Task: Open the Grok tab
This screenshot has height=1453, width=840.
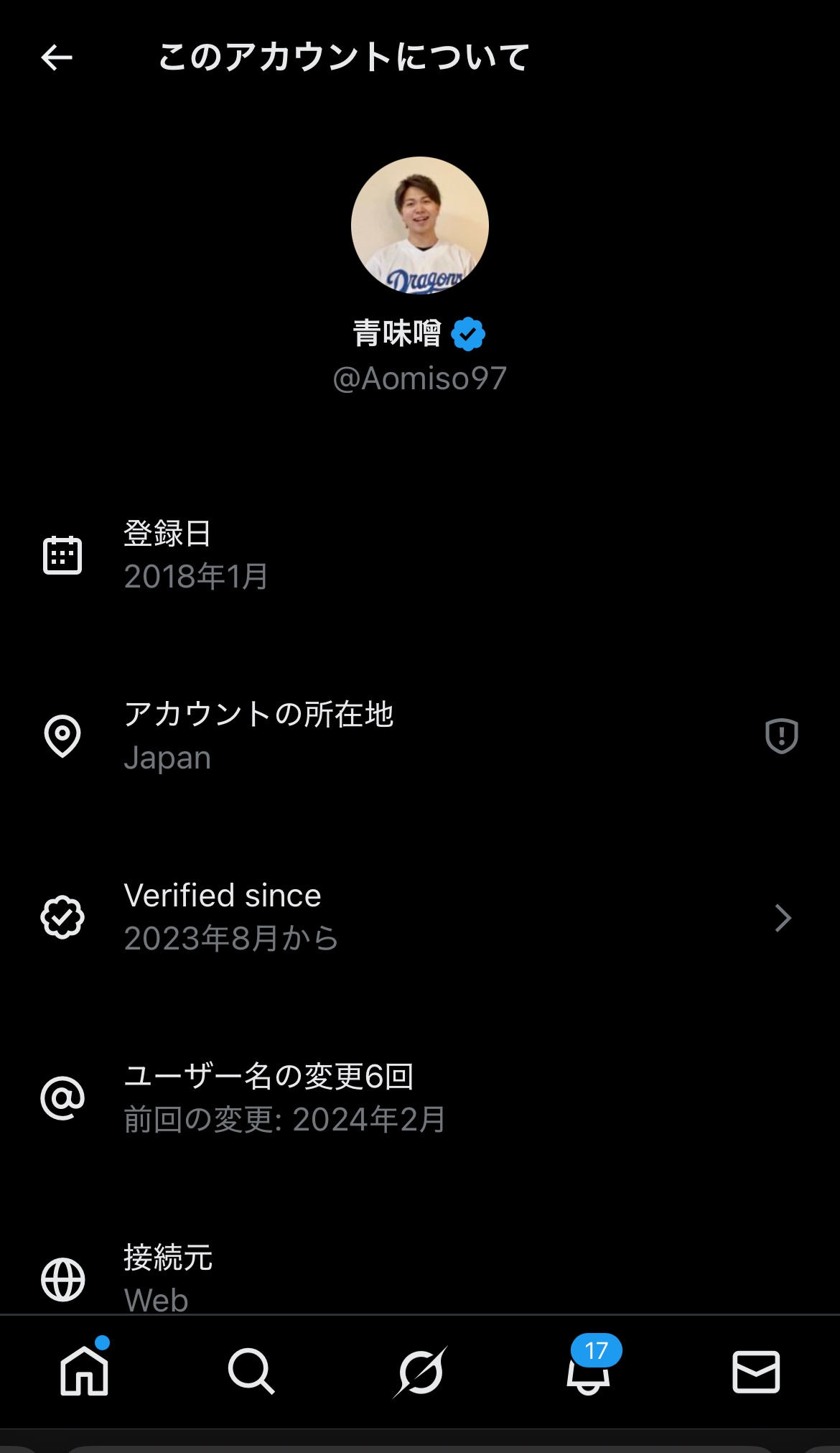Action: 420,1371
